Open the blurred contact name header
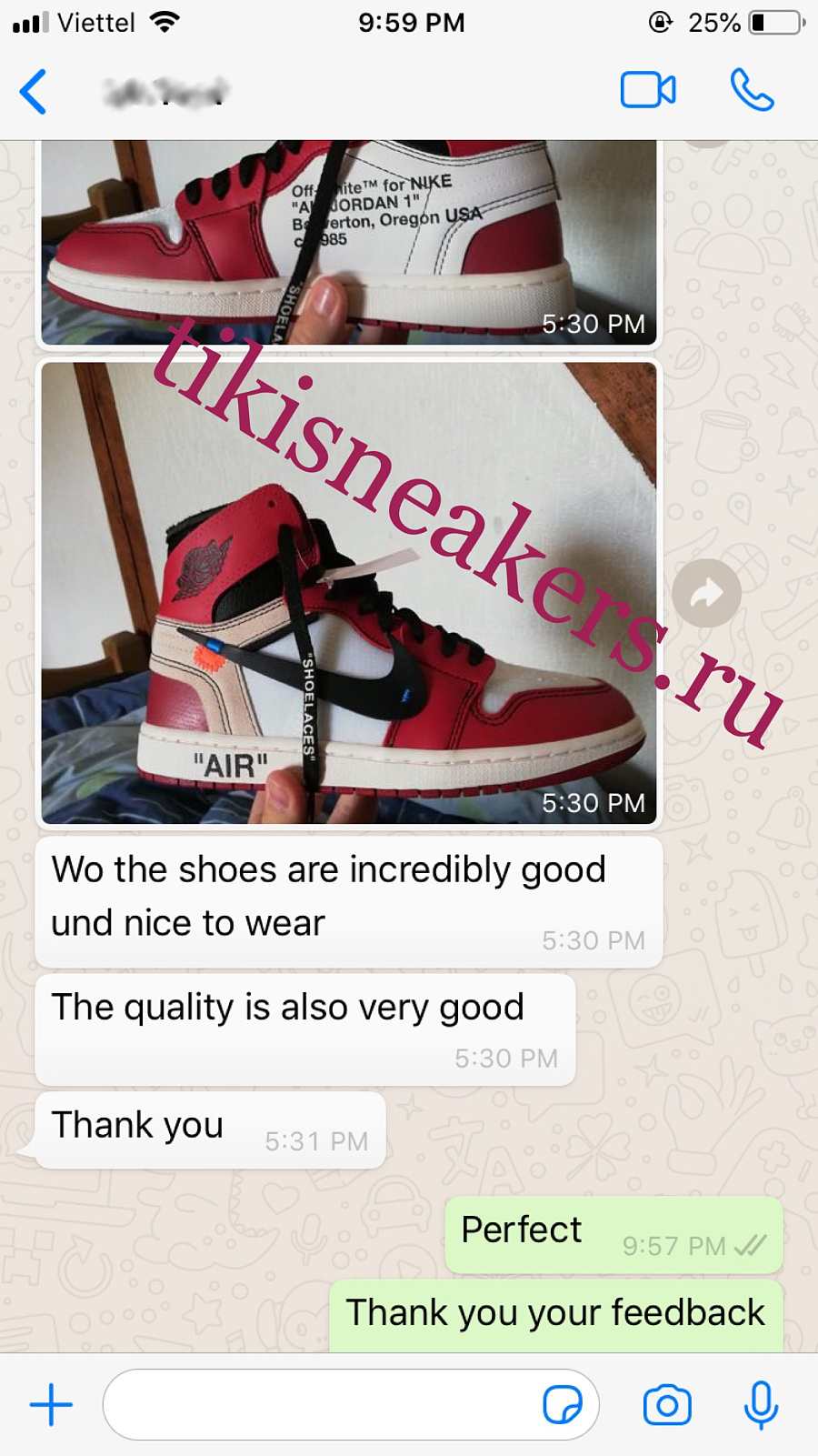Image resolution: width=818 pixels, height=1456 pixels. coord(165,92)
